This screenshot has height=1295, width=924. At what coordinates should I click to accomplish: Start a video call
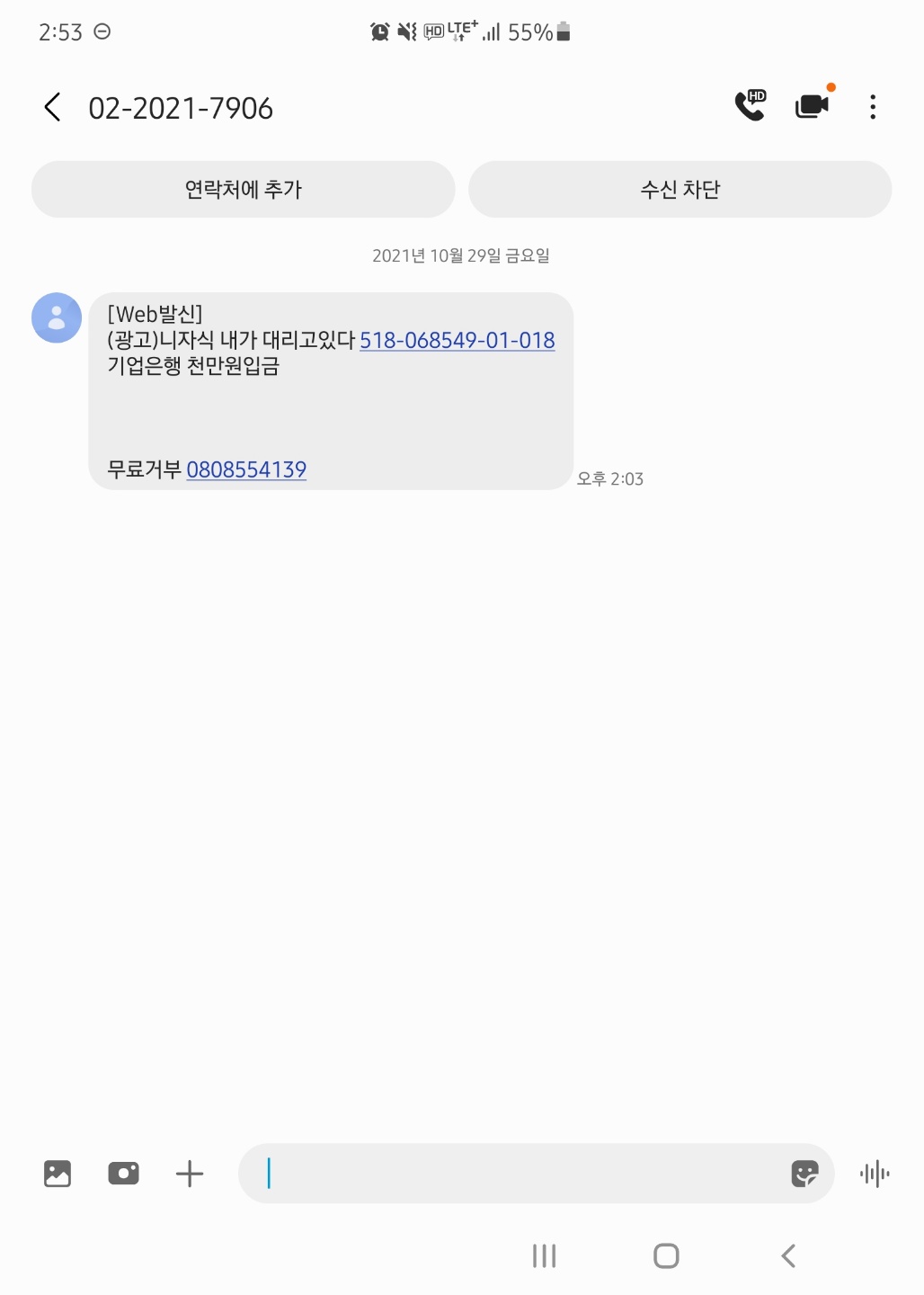pos(813,106)
